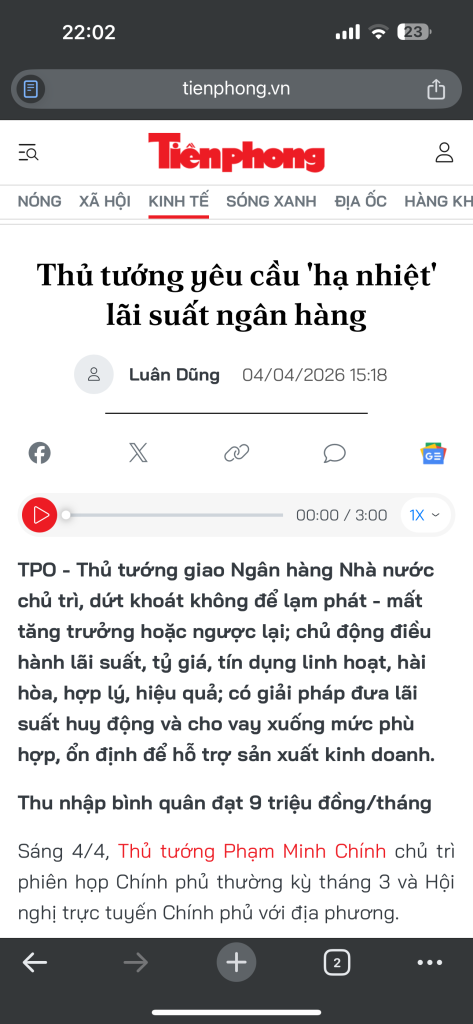Open a new browser tab
Image resolution: width=473 pixels, height=1024 pixels.
tap(236, 963)
